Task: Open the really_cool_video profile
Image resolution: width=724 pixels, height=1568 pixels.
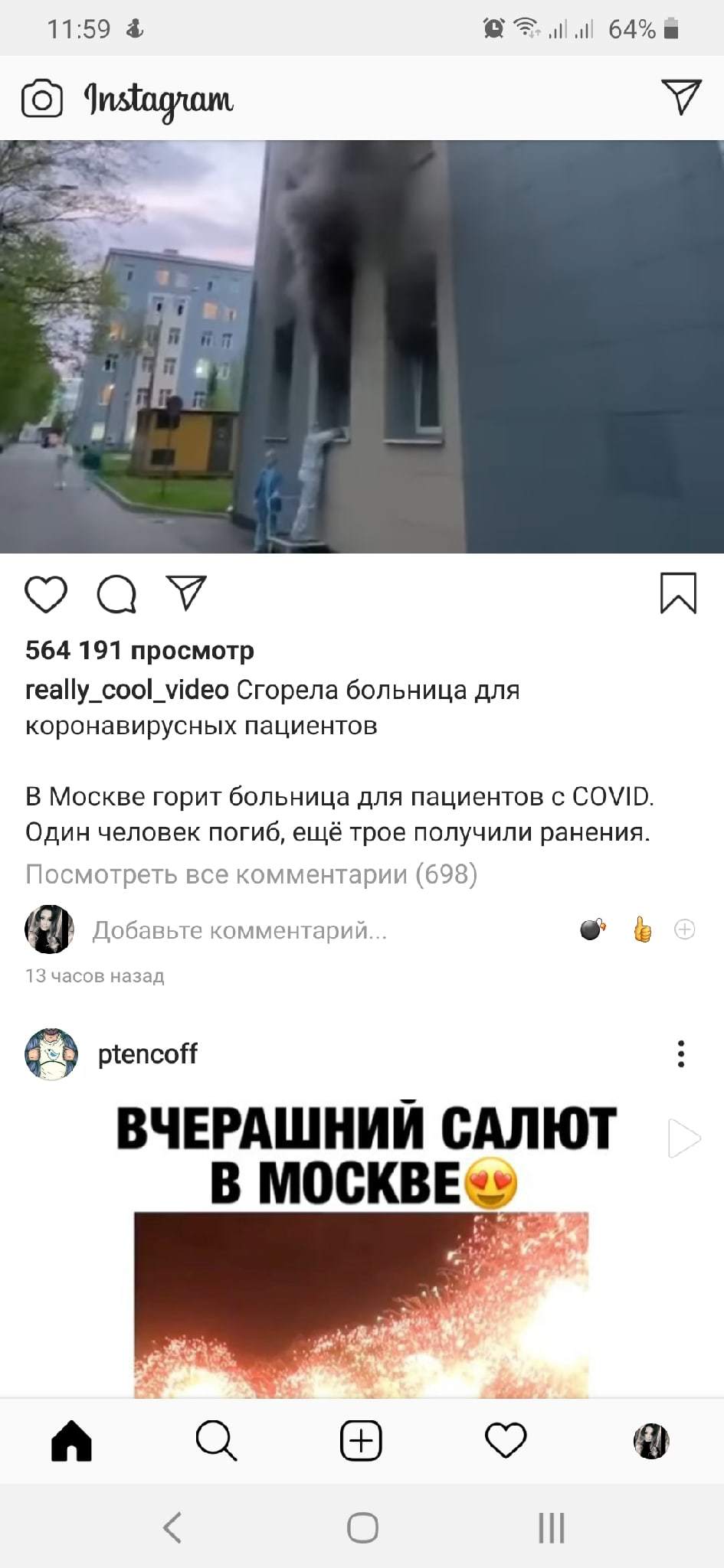Action: click(126, 690)
